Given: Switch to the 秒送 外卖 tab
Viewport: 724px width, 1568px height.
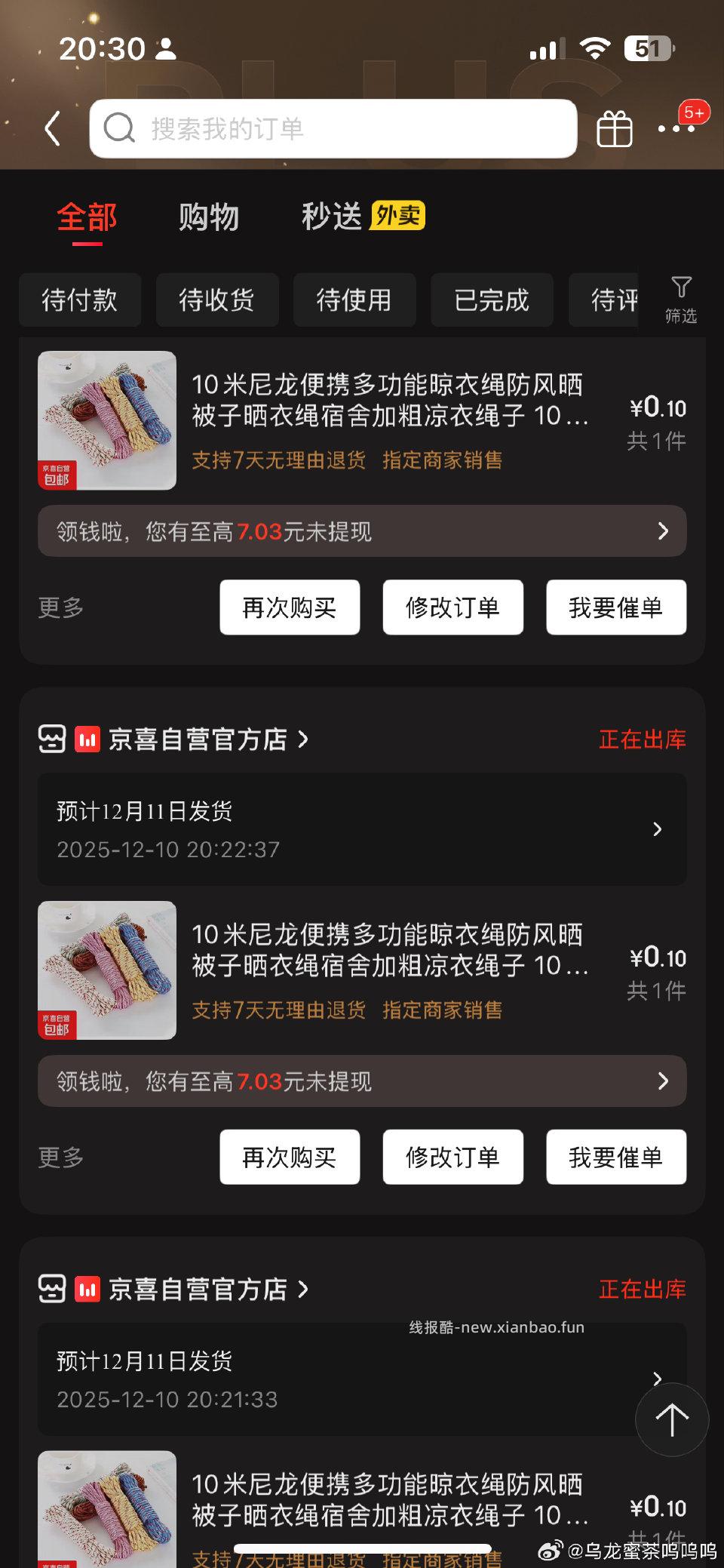Looking at the screenshot, I should coord(333,217).
